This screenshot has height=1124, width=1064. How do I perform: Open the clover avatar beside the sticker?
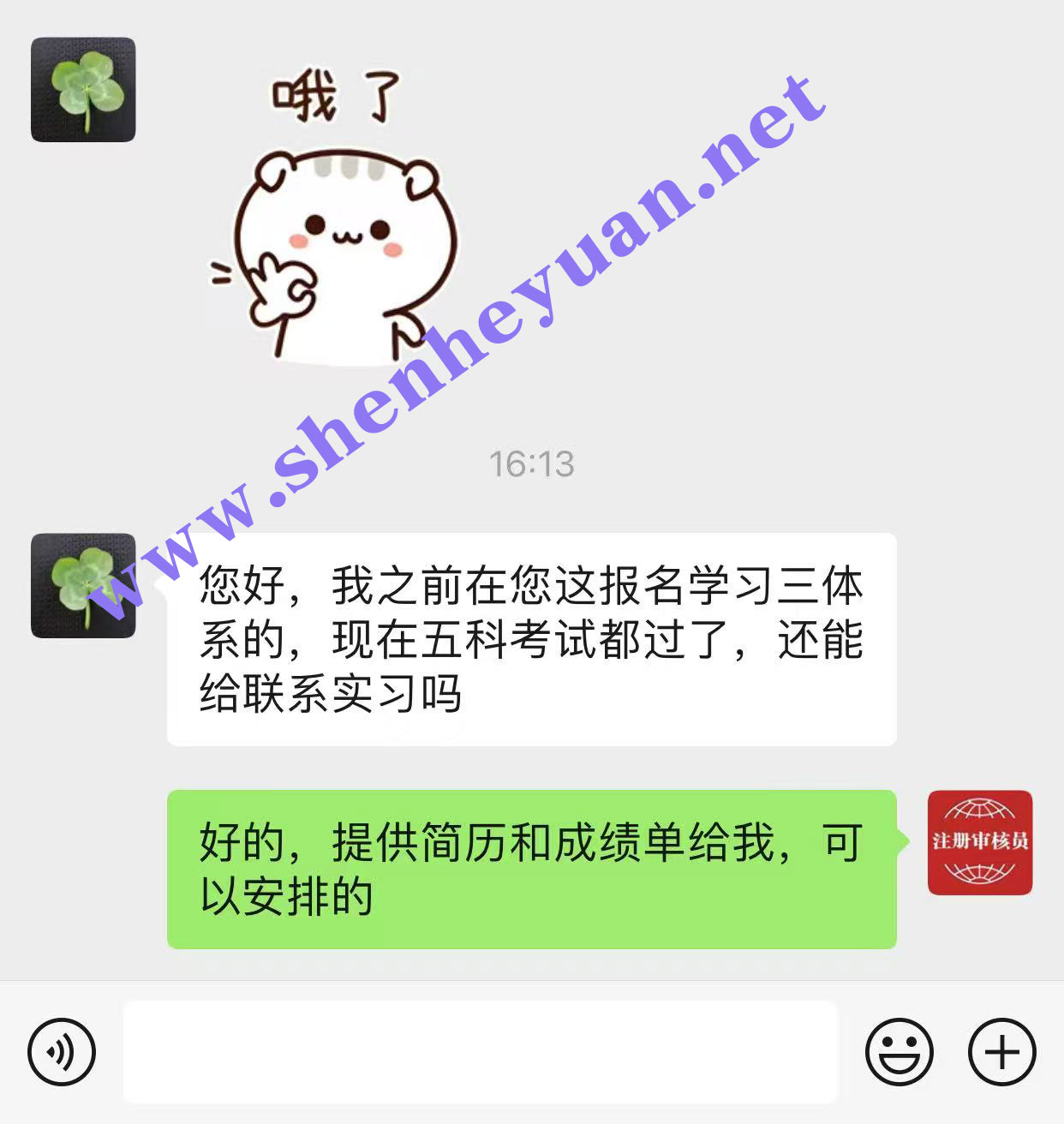point(83,90)
